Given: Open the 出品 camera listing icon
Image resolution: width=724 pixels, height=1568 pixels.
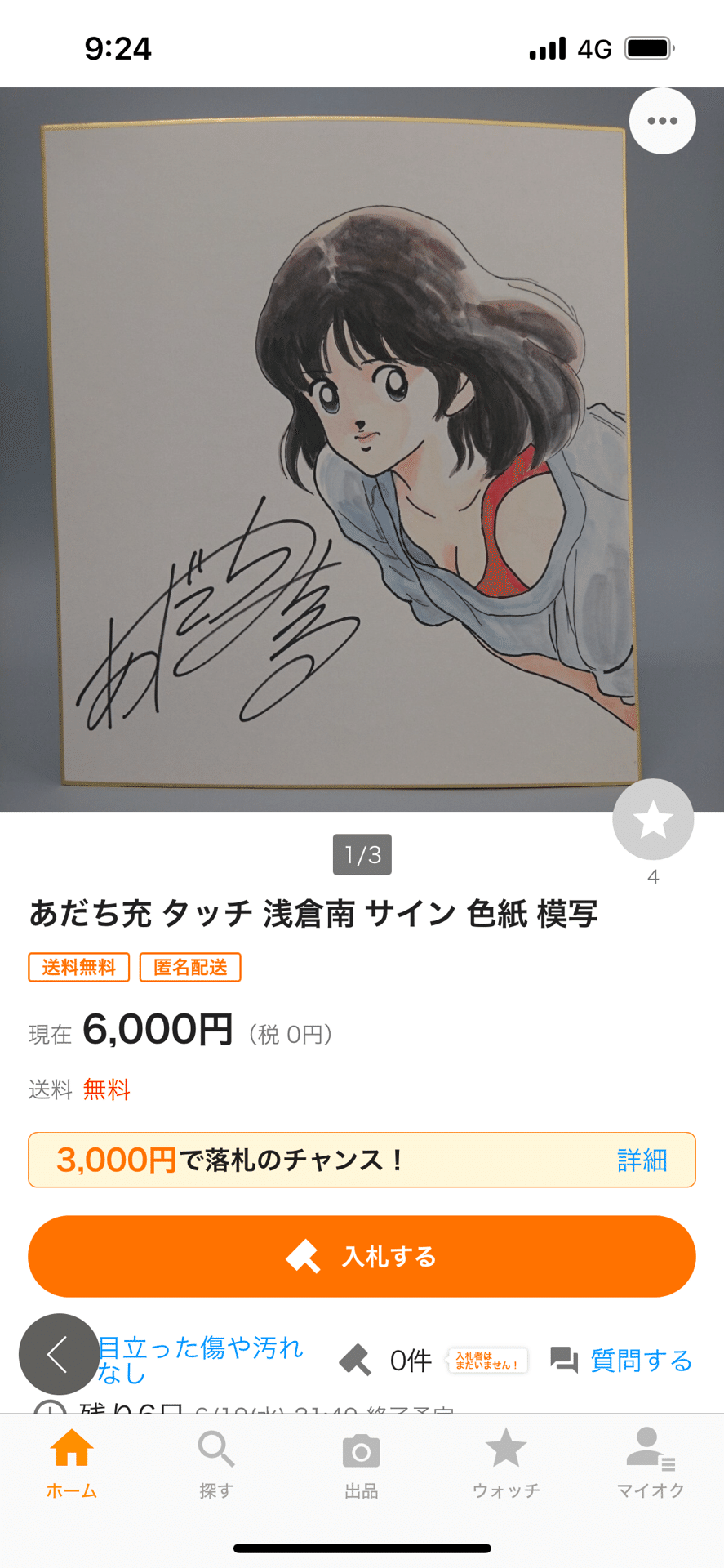Looking at the screenshot, I should click(362, 1462).
